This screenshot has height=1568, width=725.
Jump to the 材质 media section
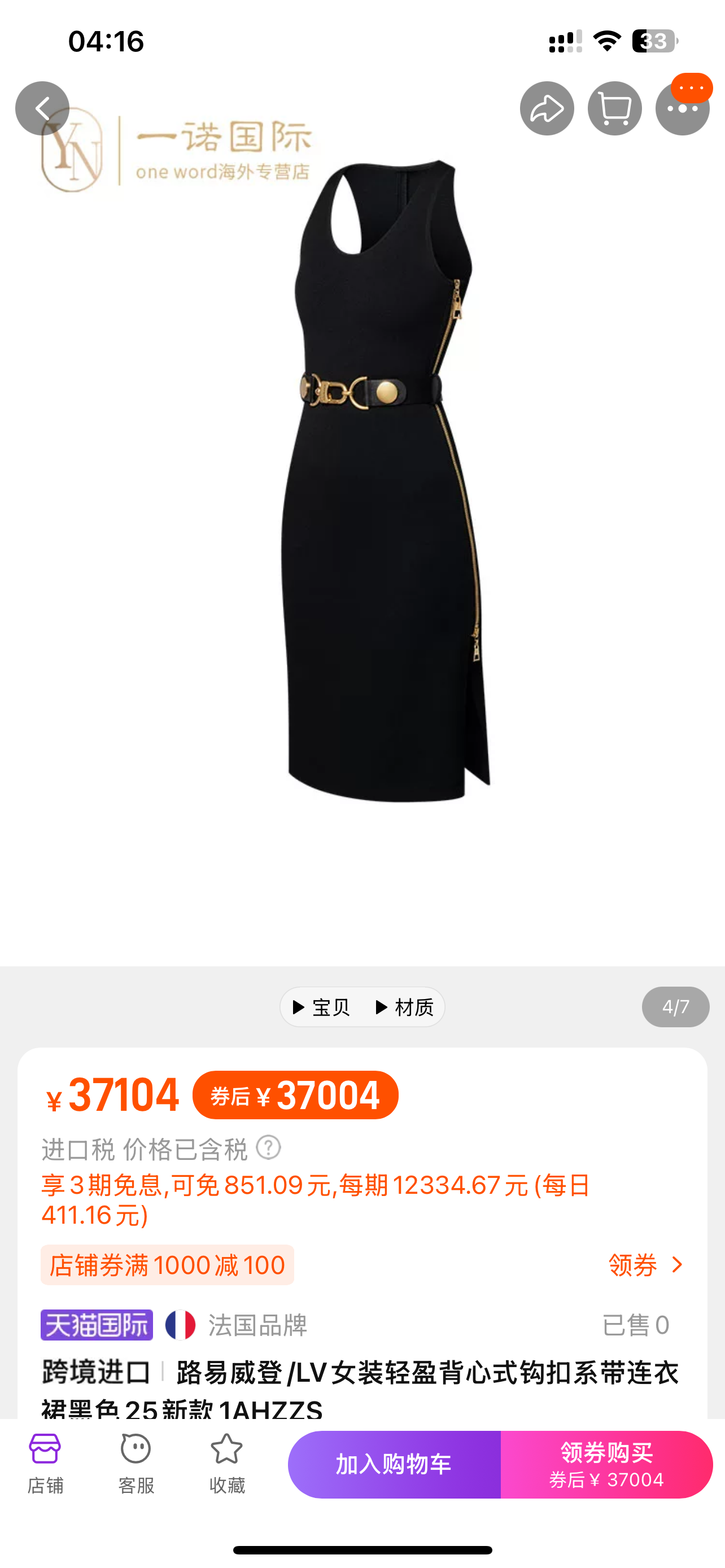404,1008
